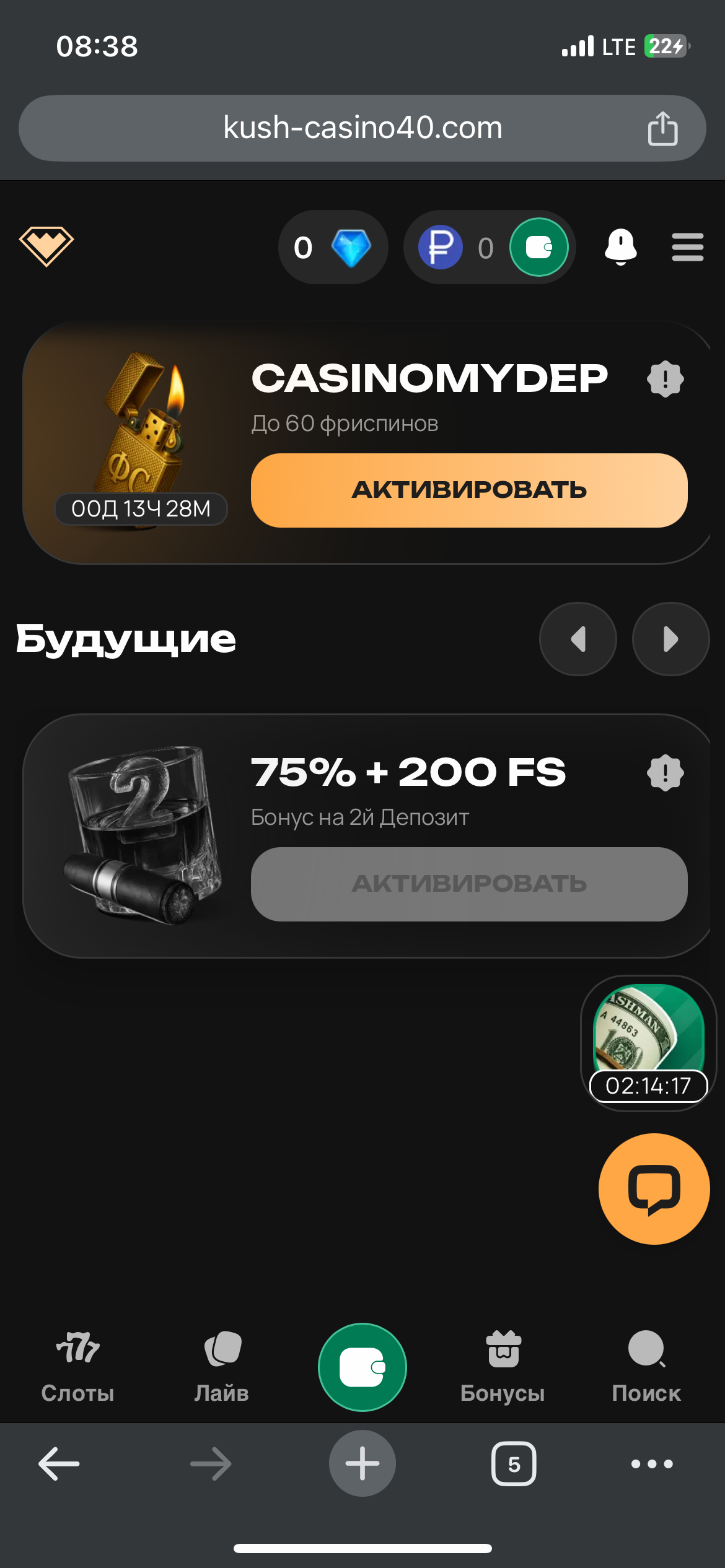725x1568 pixels.
Task: View info for the 75% + 200 FS bonus
Action: (x=665, y=772)
